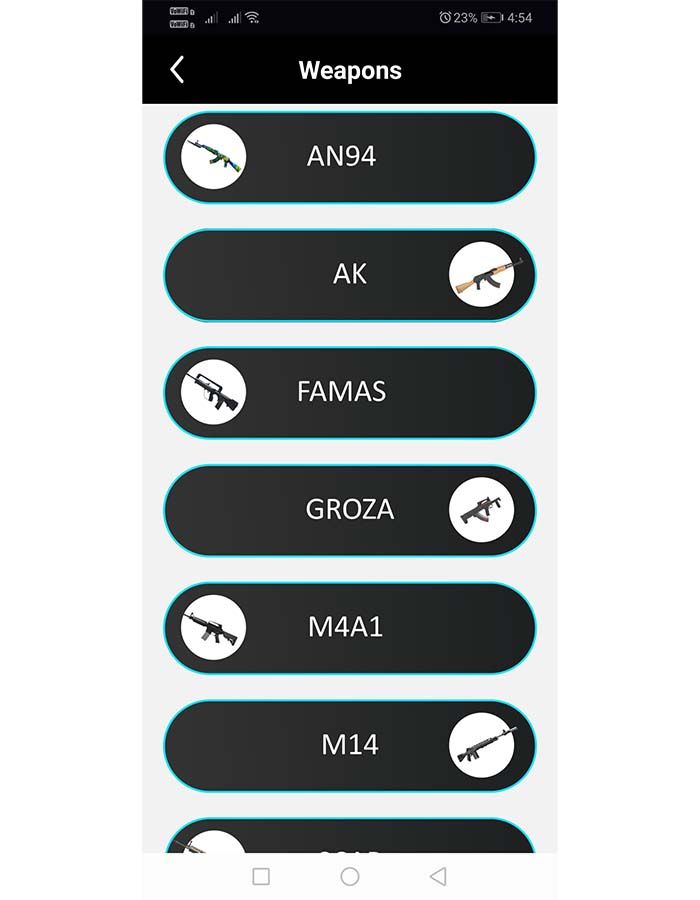Tap the system home button

point(350,876)
